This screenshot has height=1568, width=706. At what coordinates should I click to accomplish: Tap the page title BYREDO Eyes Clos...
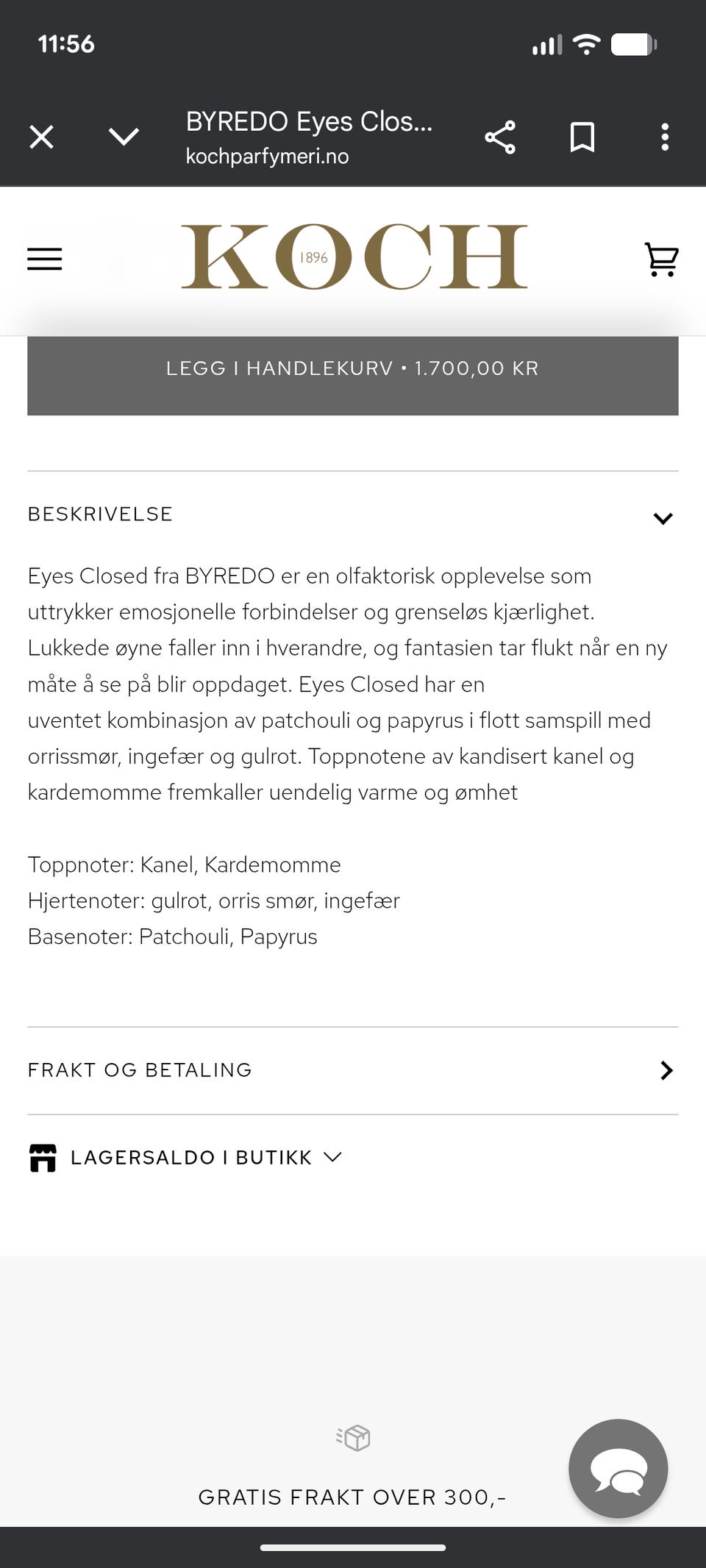(309, 121)
